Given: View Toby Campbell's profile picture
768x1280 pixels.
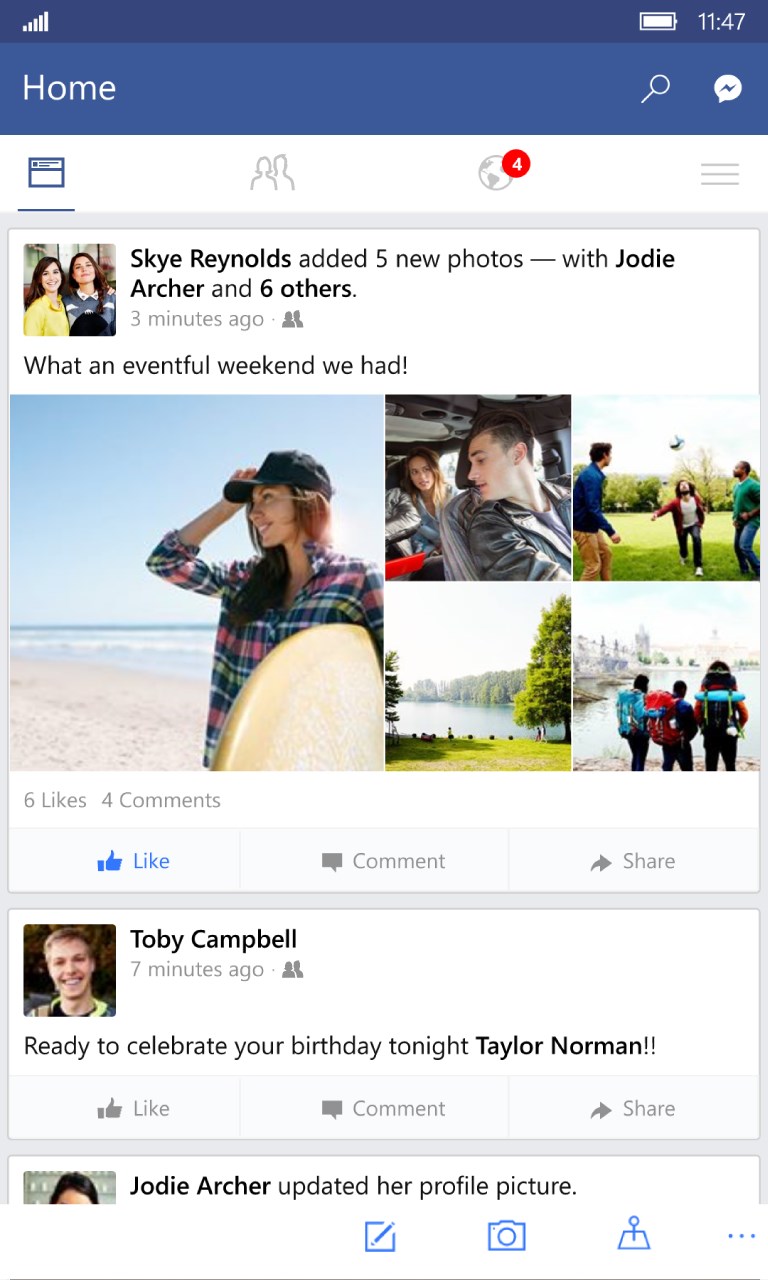Looking at the screenshot, I should [x=70, y=970].
